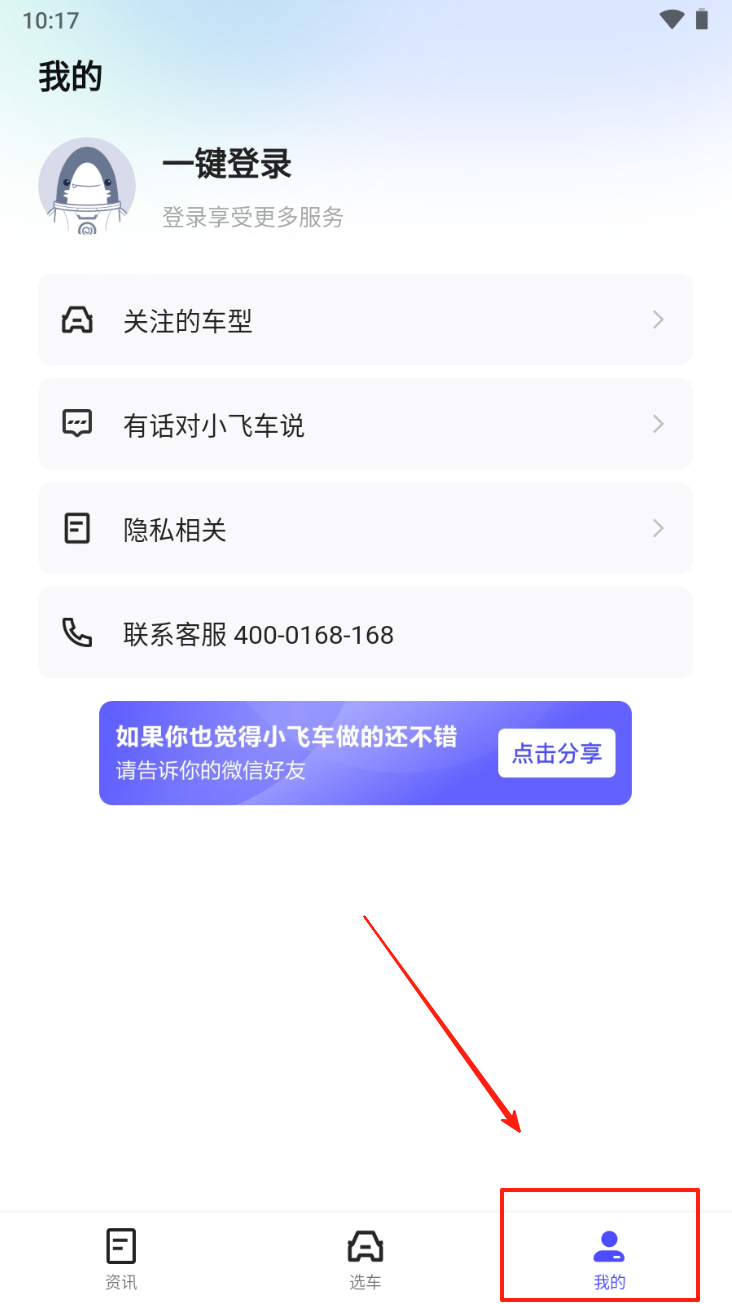The image size is (732, 1304).
Task: Open 隐私相关 settings
Action: click(365, 528)
